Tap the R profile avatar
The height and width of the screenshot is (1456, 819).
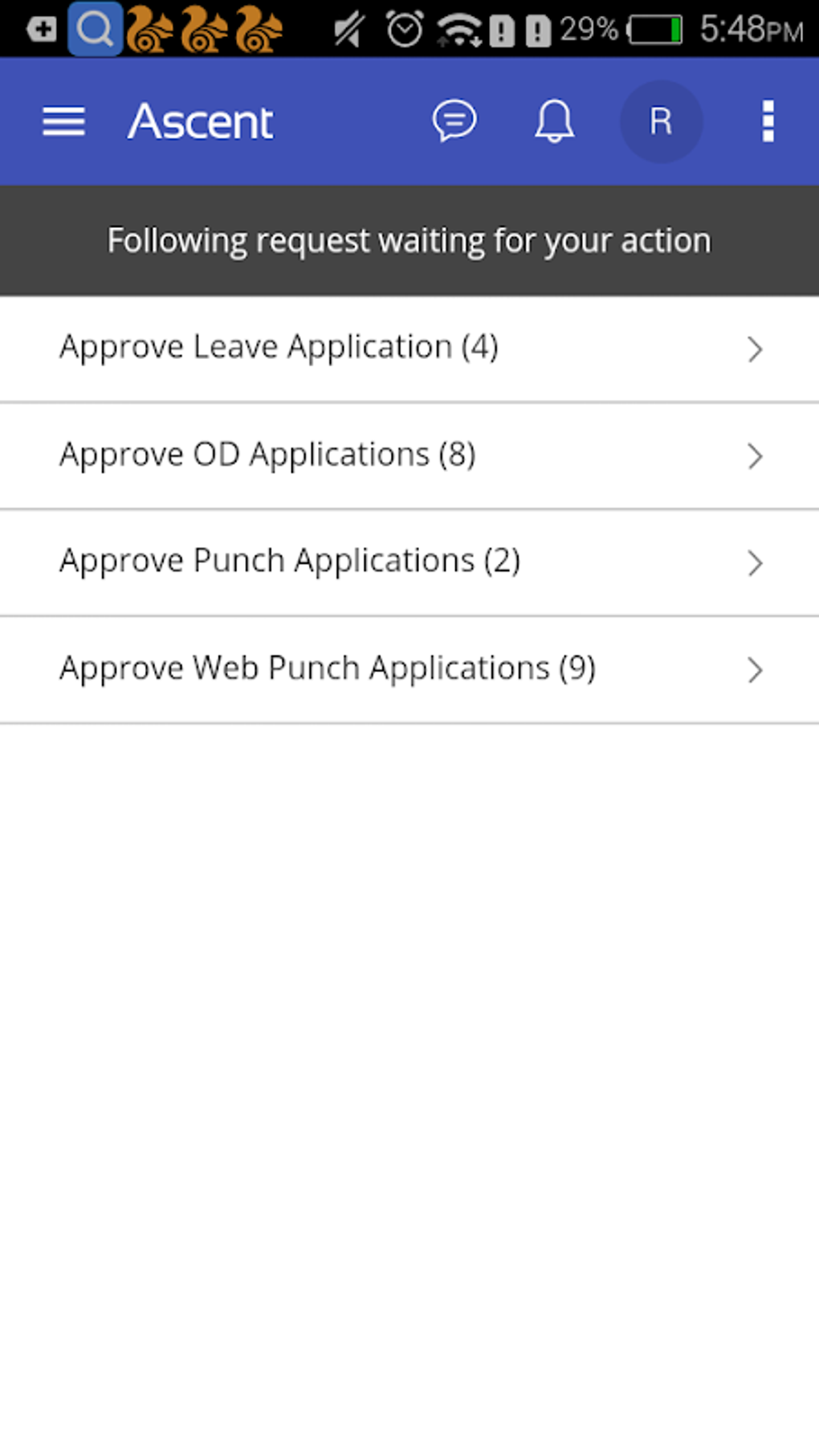click(x=660, y=121)
